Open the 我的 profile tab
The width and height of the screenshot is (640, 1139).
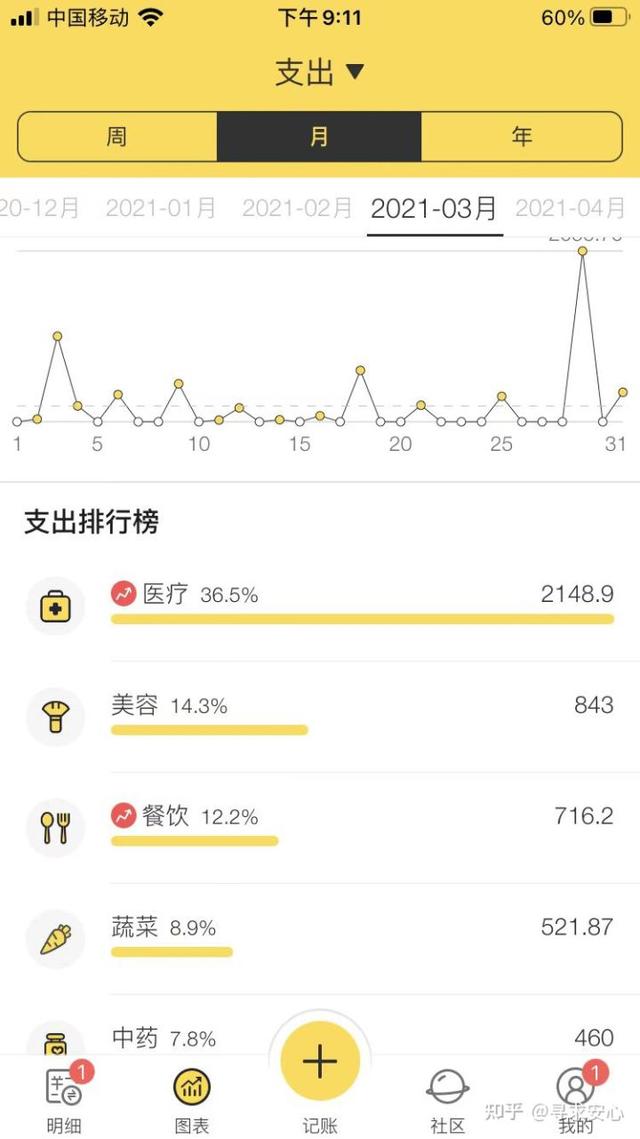(575, 1099)
